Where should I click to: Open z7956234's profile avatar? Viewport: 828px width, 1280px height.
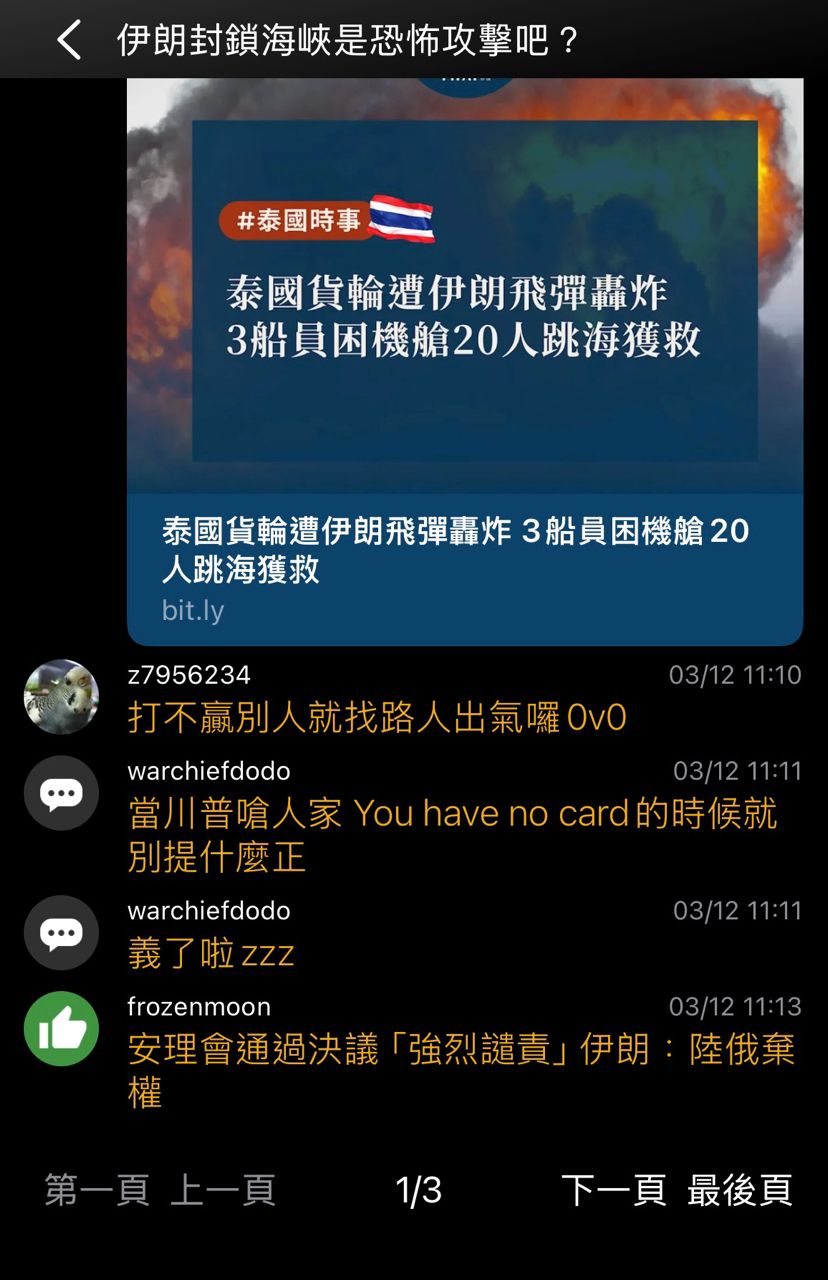click(61, 697)
